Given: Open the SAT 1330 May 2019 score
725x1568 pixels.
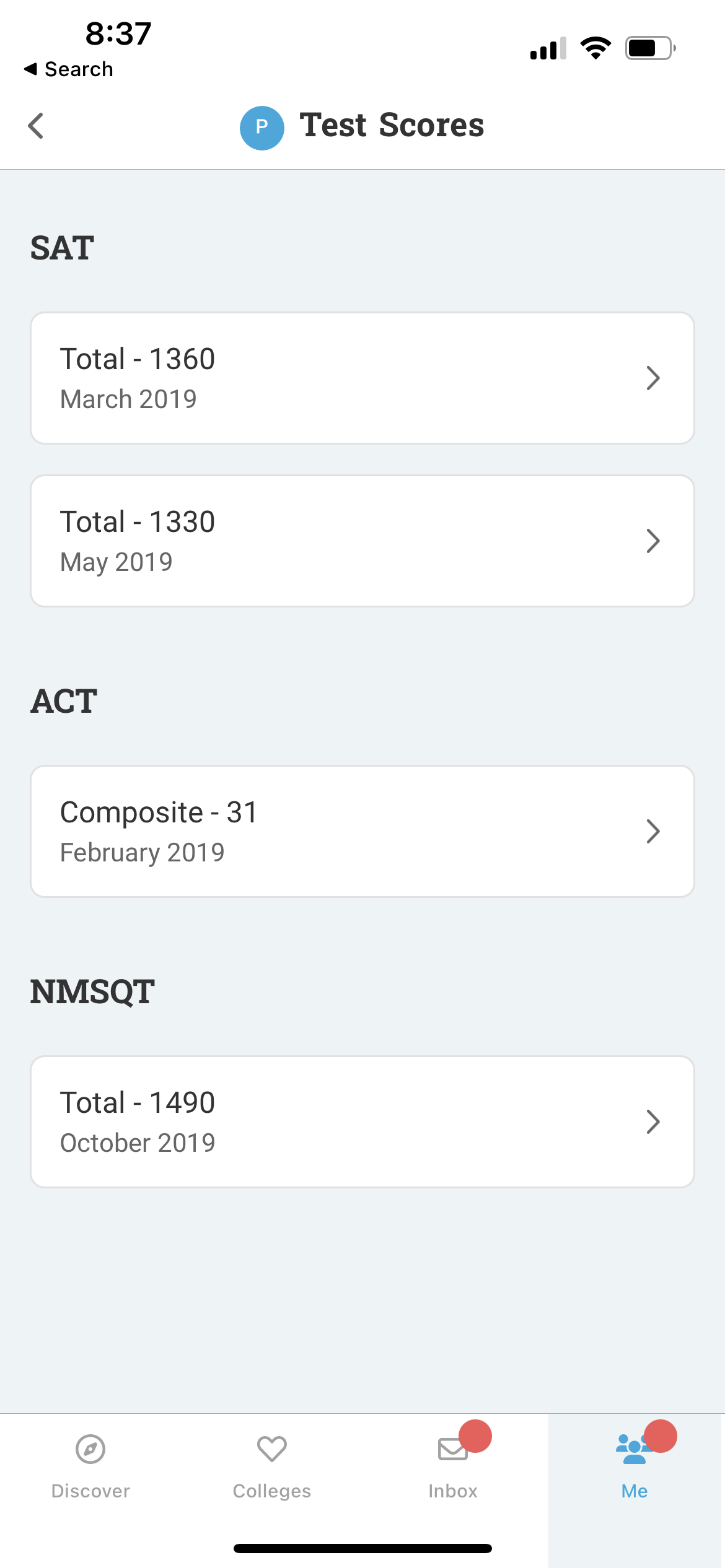Looking at the screenshot, I should (x=362, y=541).
